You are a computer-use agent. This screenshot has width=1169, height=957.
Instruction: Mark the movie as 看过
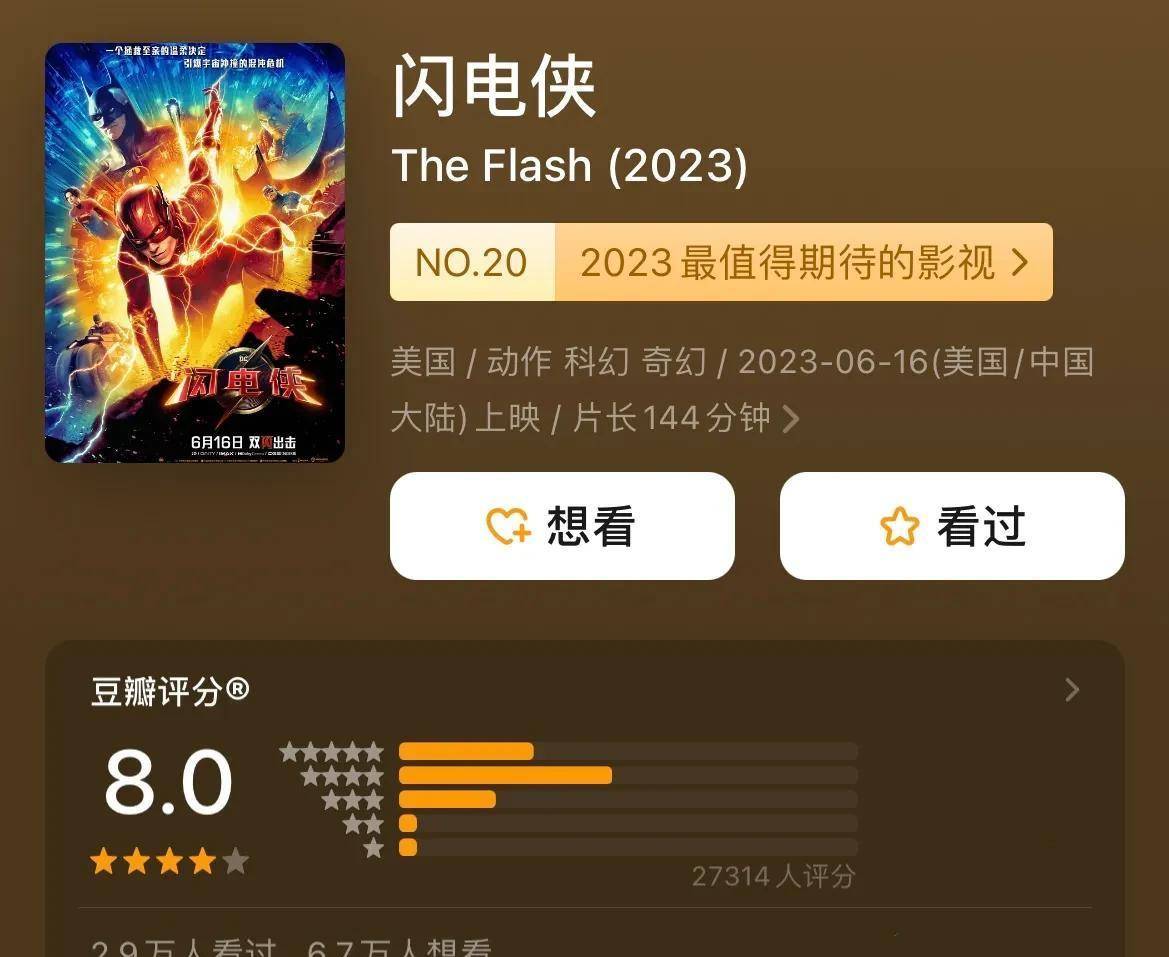click(952, 526)
